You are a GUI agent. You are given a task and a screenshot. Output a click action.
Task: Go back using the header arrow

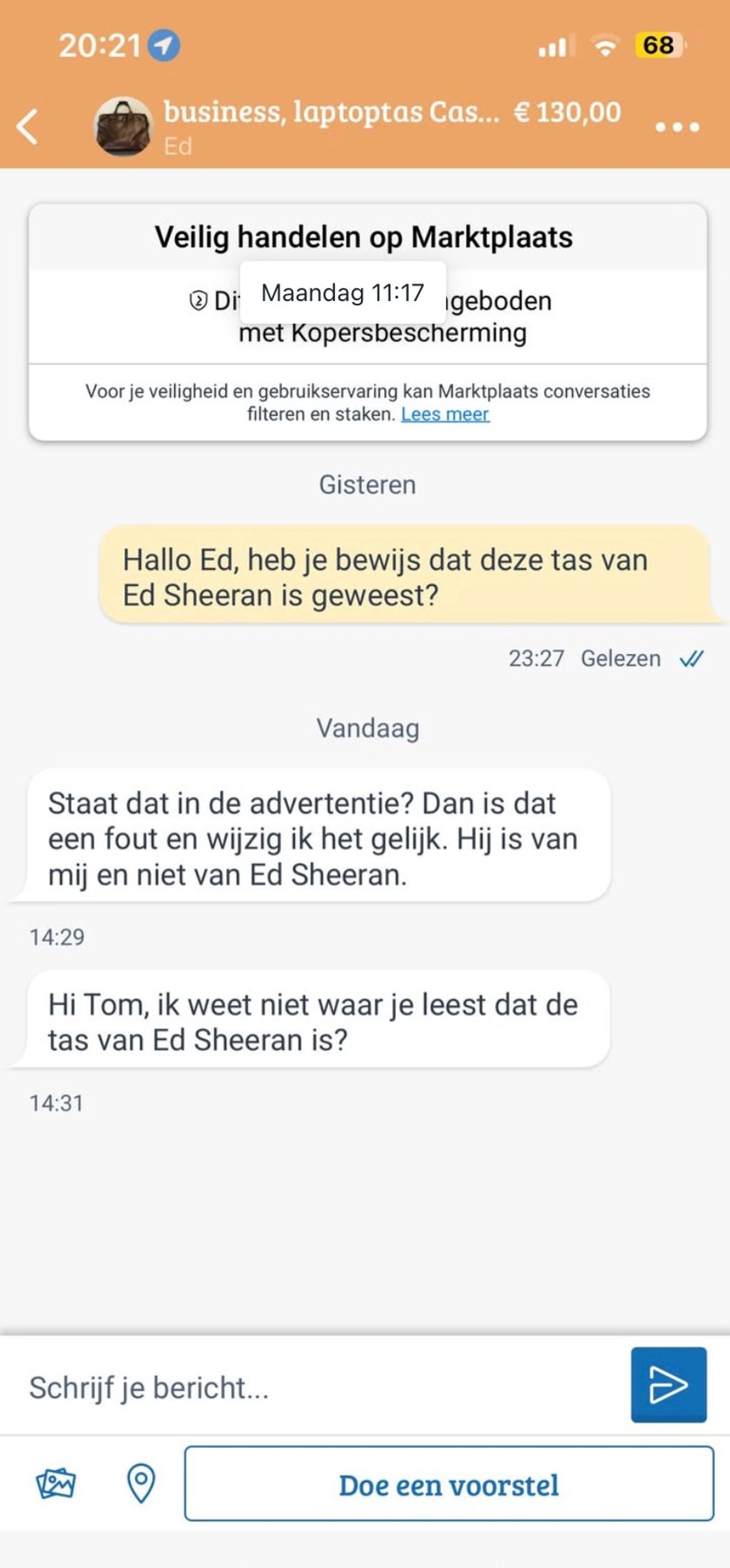coord(27,127)
